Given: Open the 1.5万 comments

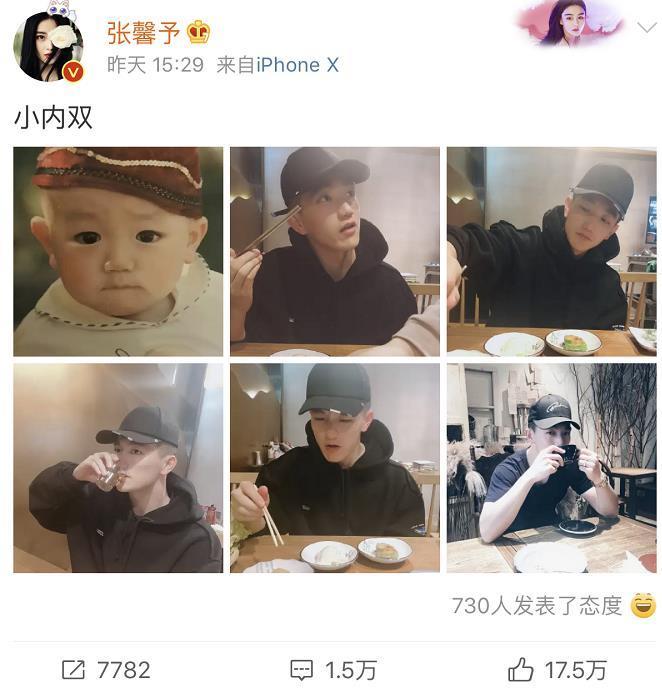Looking at the screenshot, I should coord(331,669).
